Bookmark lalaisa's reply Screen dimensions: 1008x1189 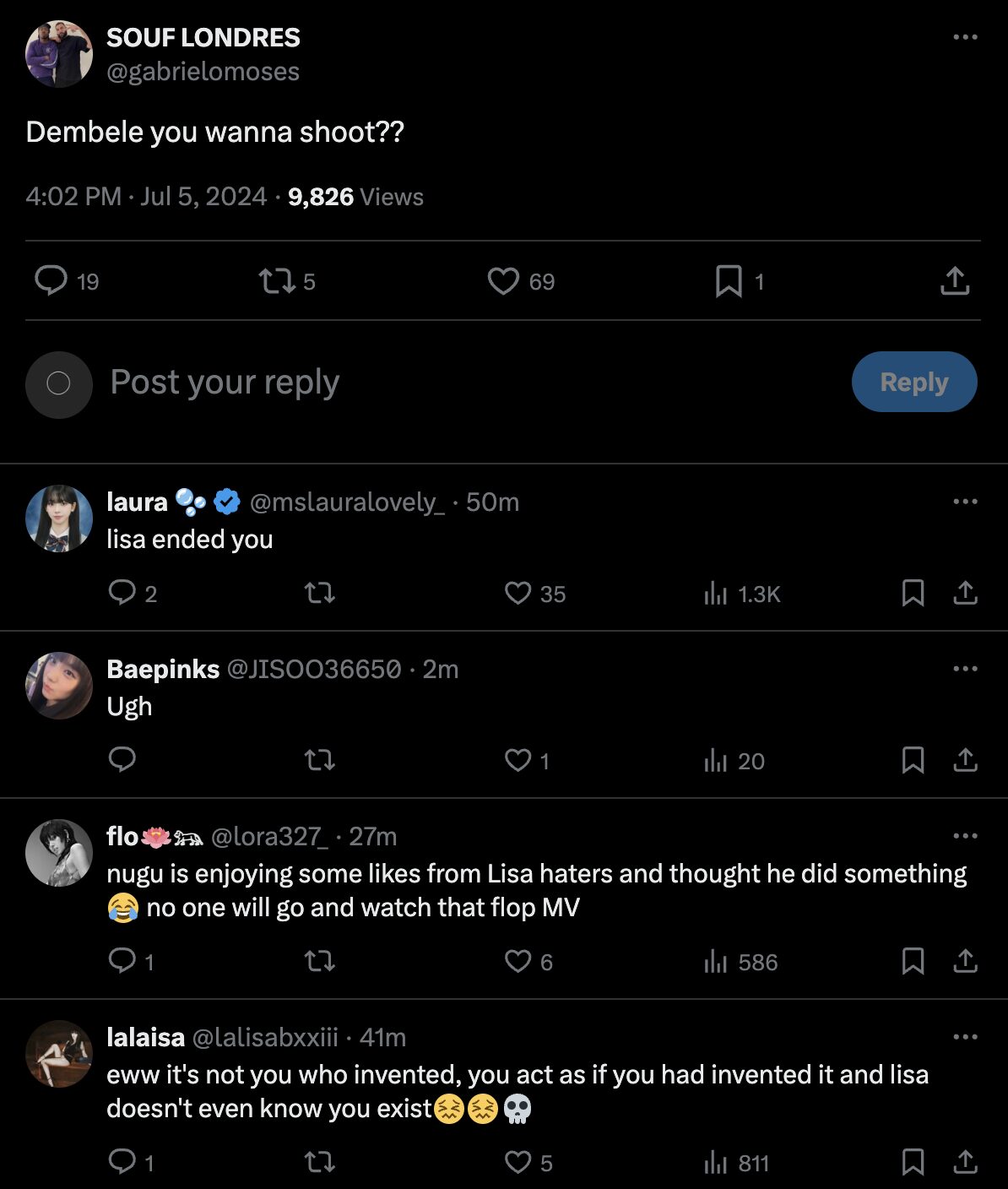tap(913, 1162)
